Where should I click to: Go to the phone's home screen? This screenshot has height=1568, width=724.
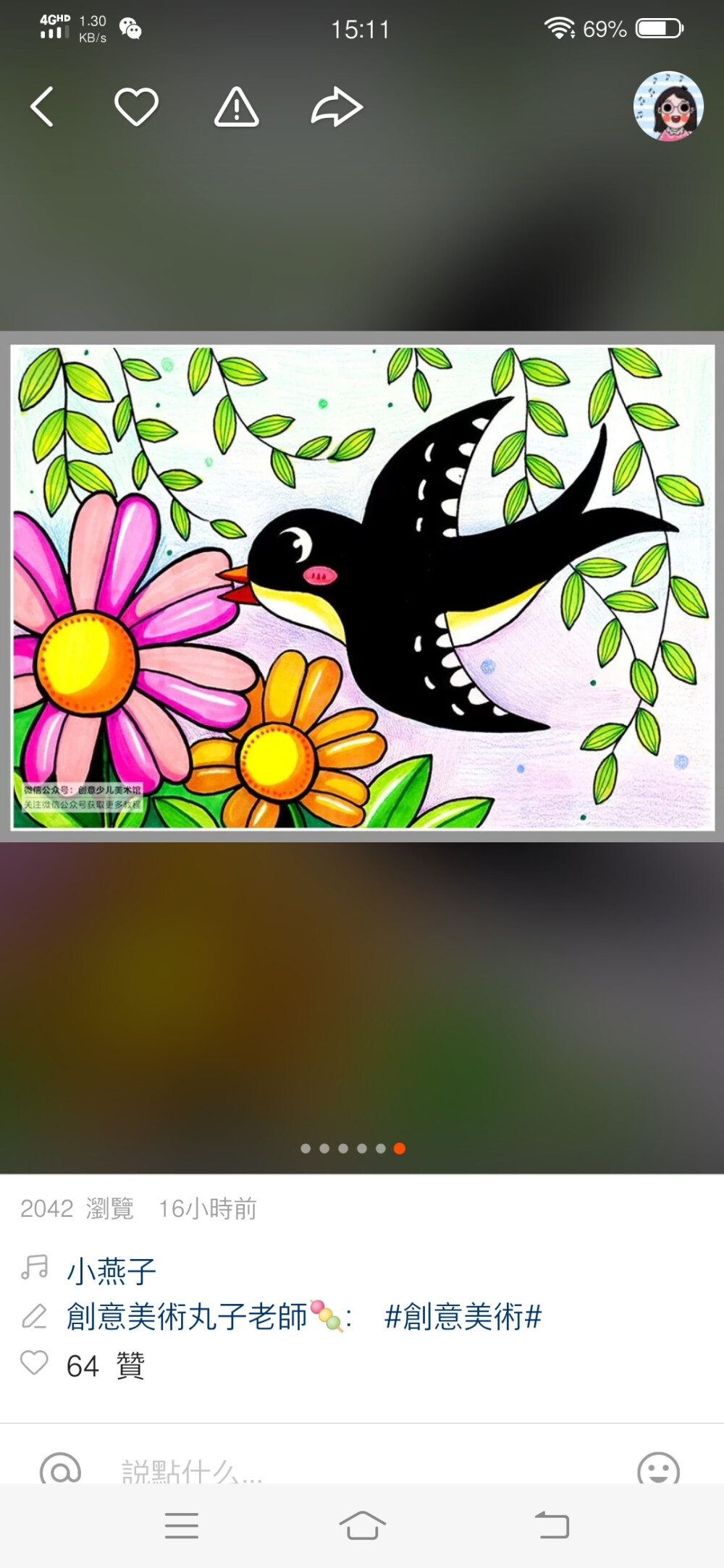pyautogui.click(x=362, y=1525)
